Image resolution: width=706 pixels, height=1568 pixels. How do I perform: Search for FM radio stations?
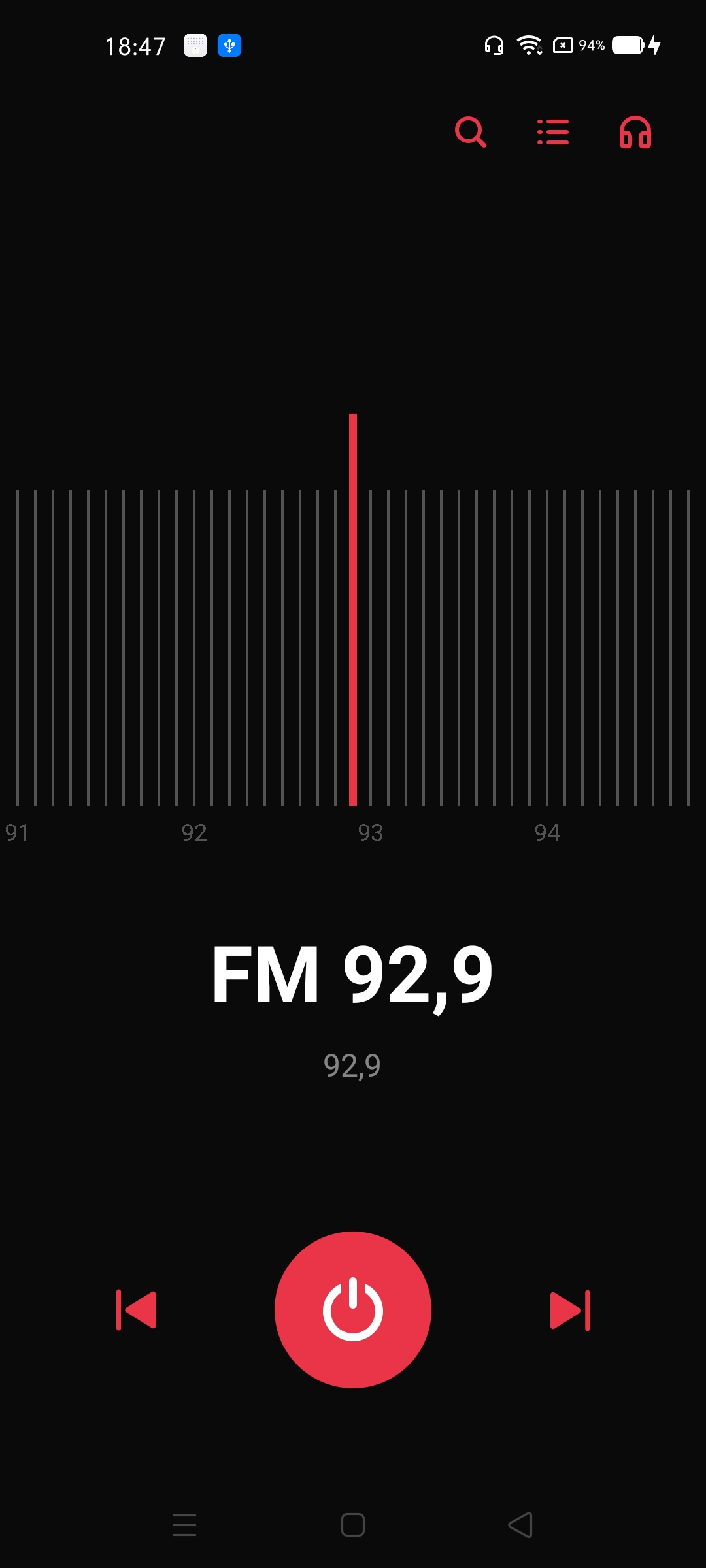[470, 132]
